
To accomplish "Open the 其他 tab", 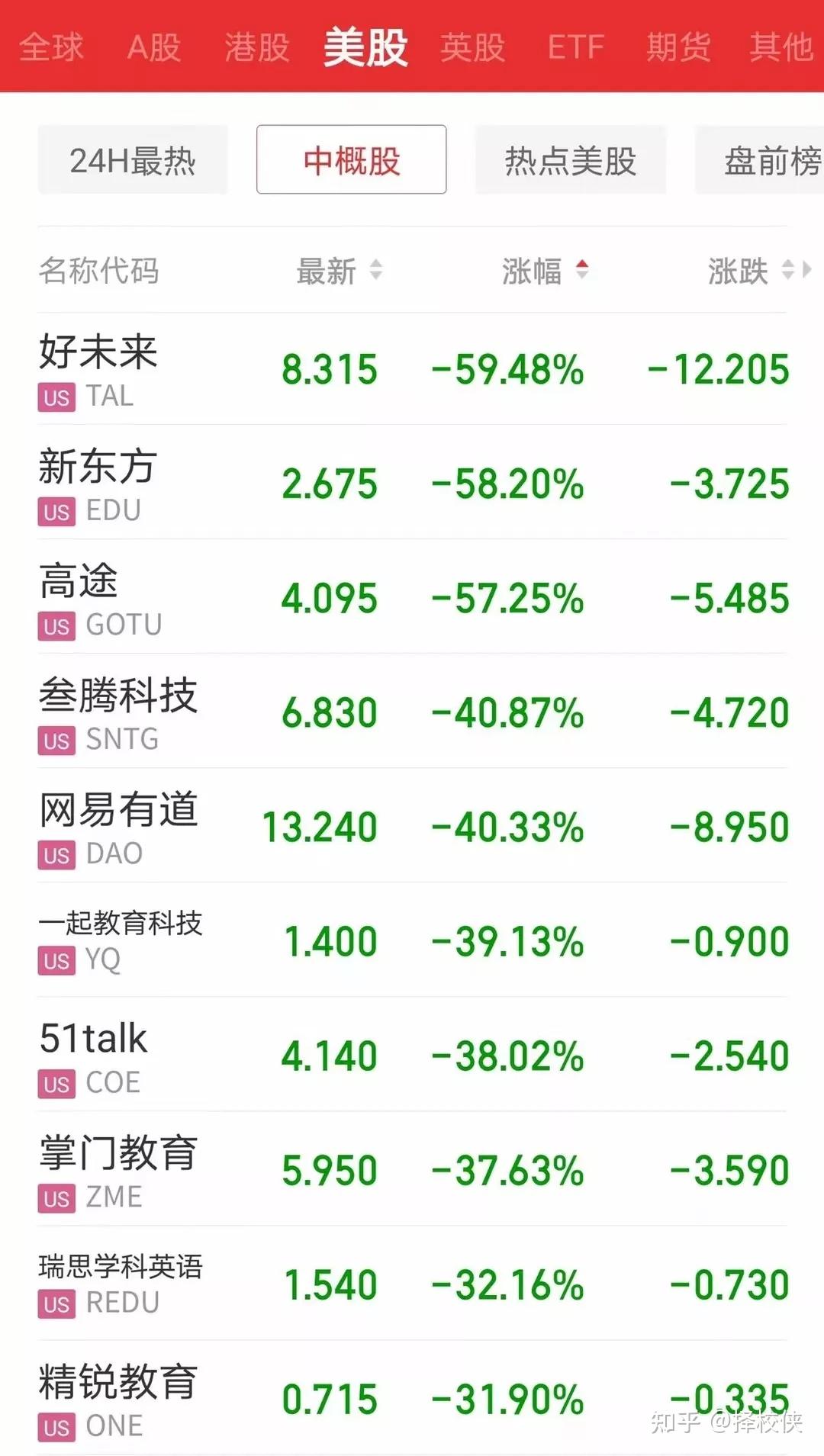I will point(781,47).
